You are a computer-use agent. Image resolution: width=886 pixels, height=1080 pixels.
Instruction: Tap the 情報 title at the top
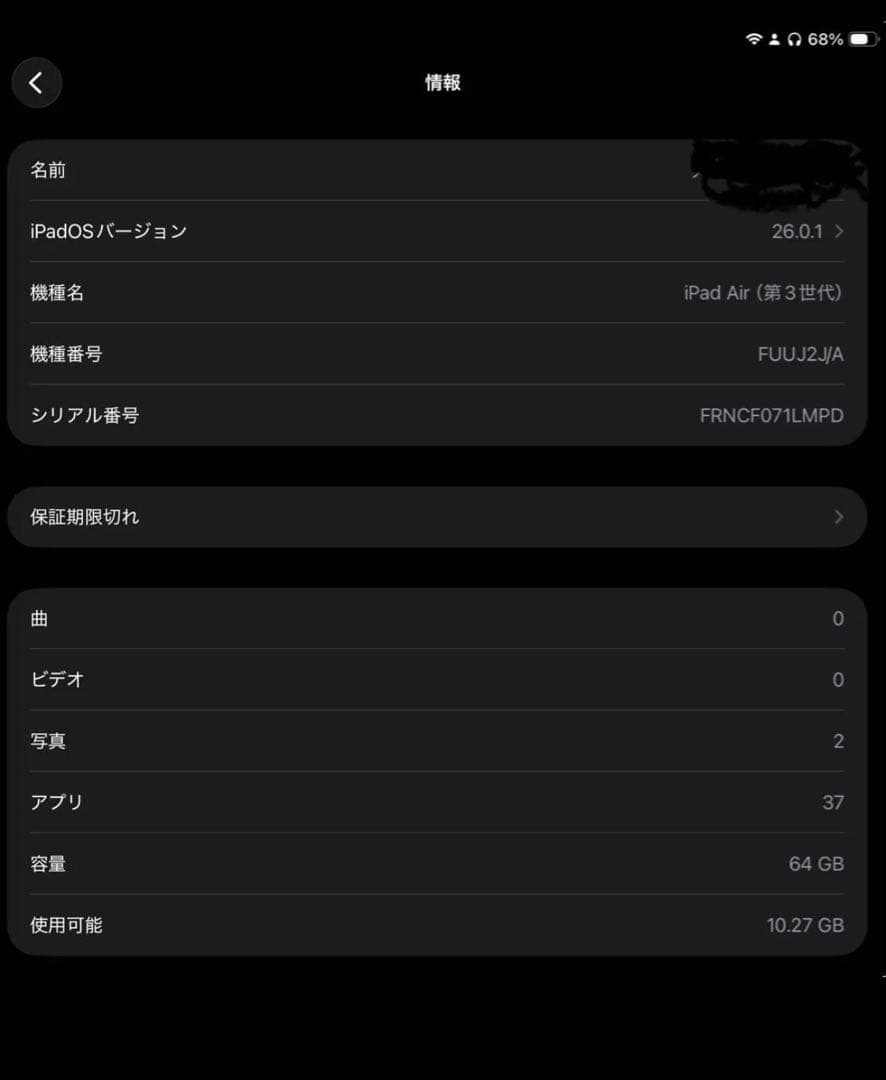[443, 83]
